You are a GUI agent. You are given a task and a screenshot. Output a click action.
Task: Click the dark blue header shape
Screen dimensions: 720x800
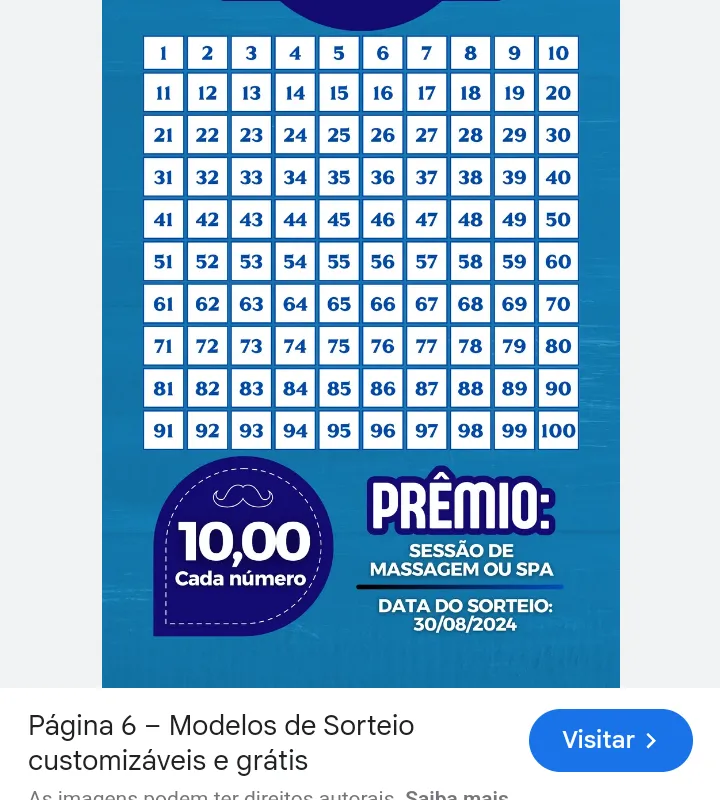(x=361, y=10)
